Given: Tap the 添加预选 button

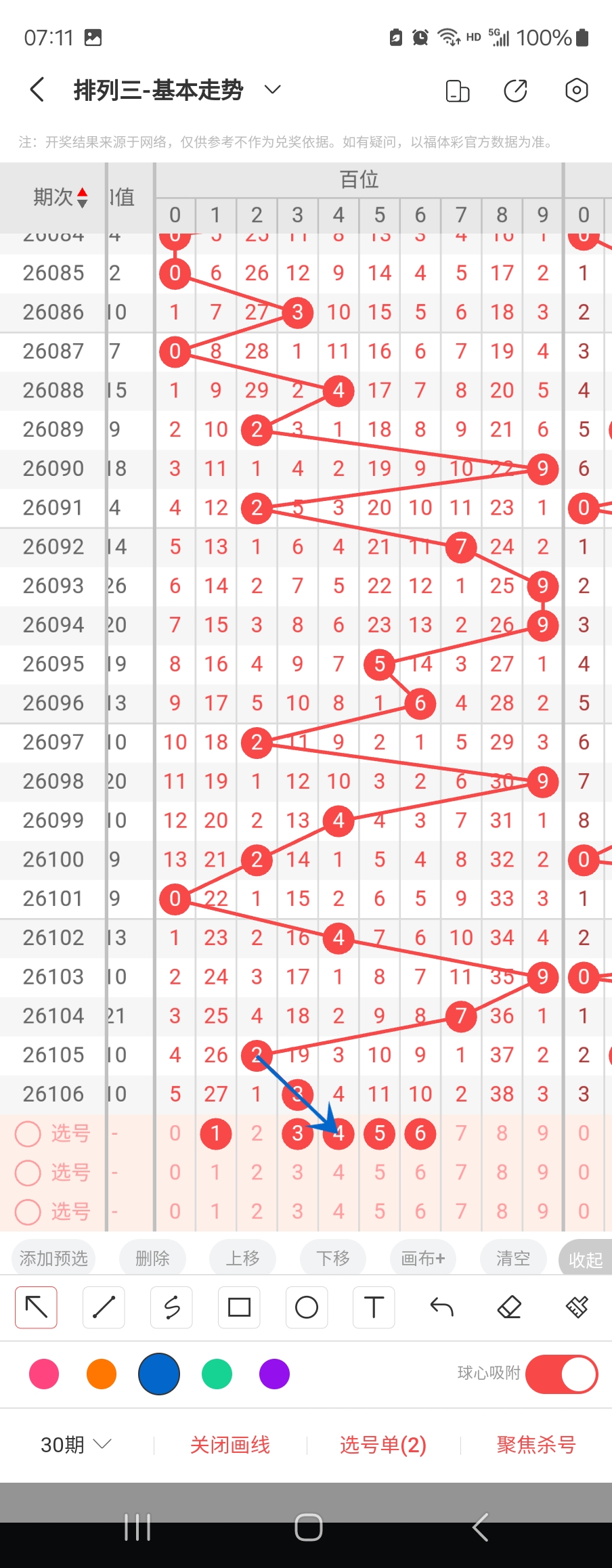Looking at the screenshot, I should (53, 1259).
